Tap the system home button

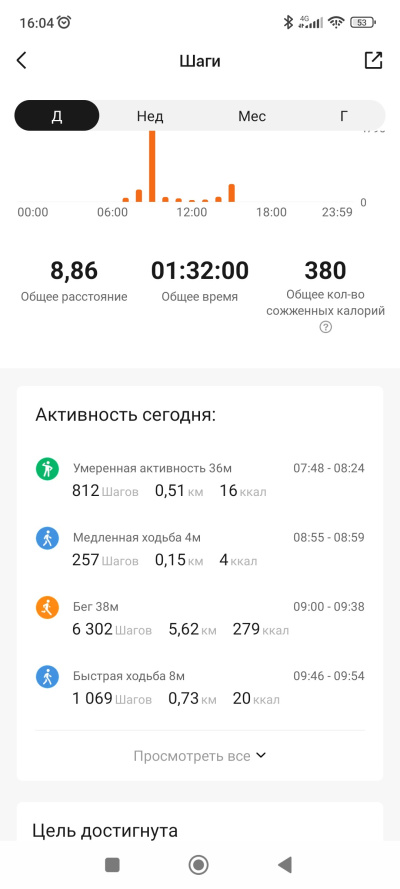tap(198, 865)
